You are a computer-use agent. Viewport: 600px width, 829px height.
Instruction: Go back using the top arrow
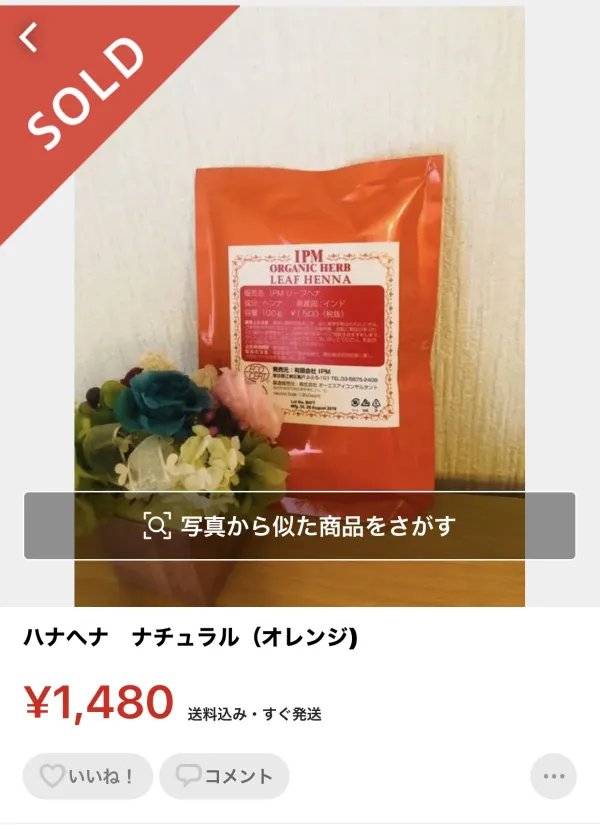pos(30,38)
